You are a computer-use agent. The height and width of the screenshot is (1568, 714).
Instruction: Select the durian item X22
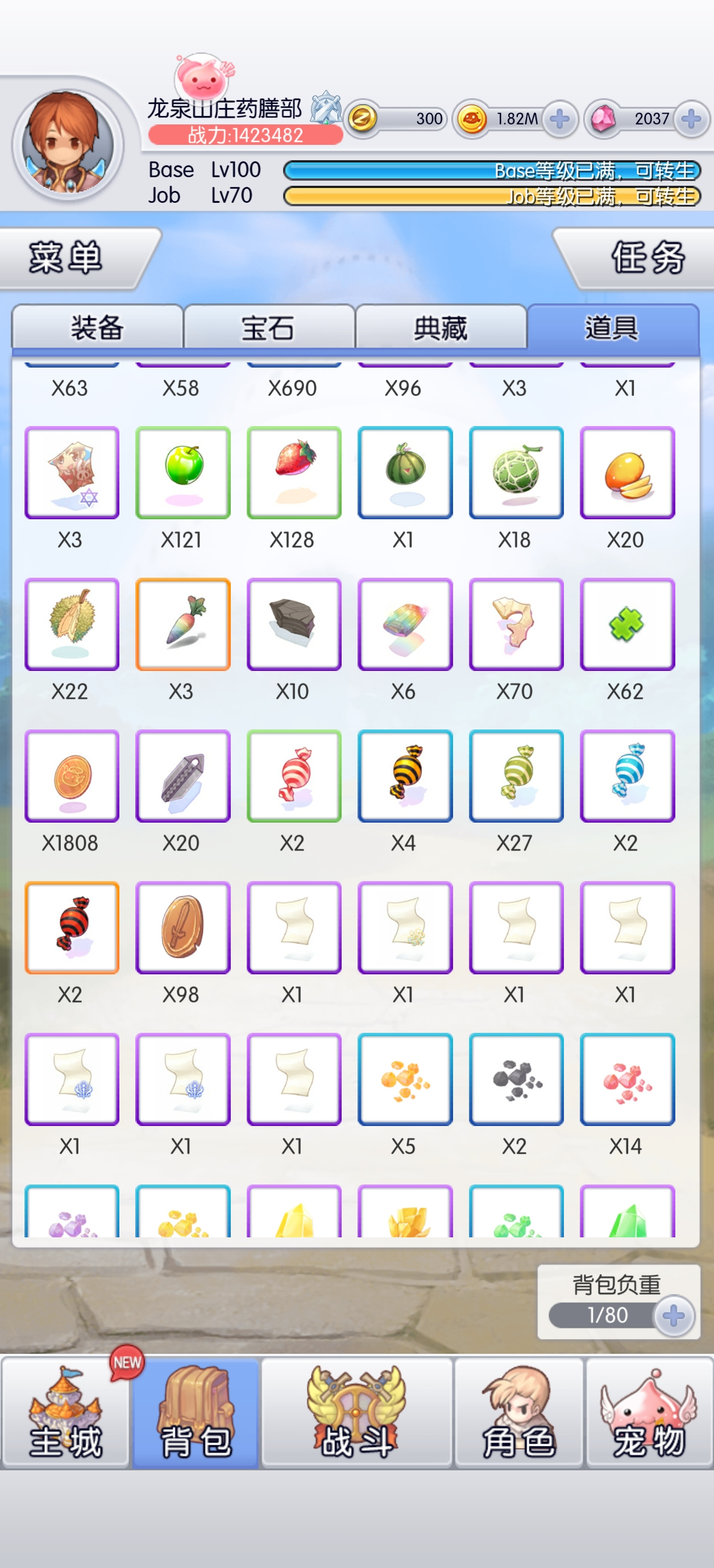[72, 624]
